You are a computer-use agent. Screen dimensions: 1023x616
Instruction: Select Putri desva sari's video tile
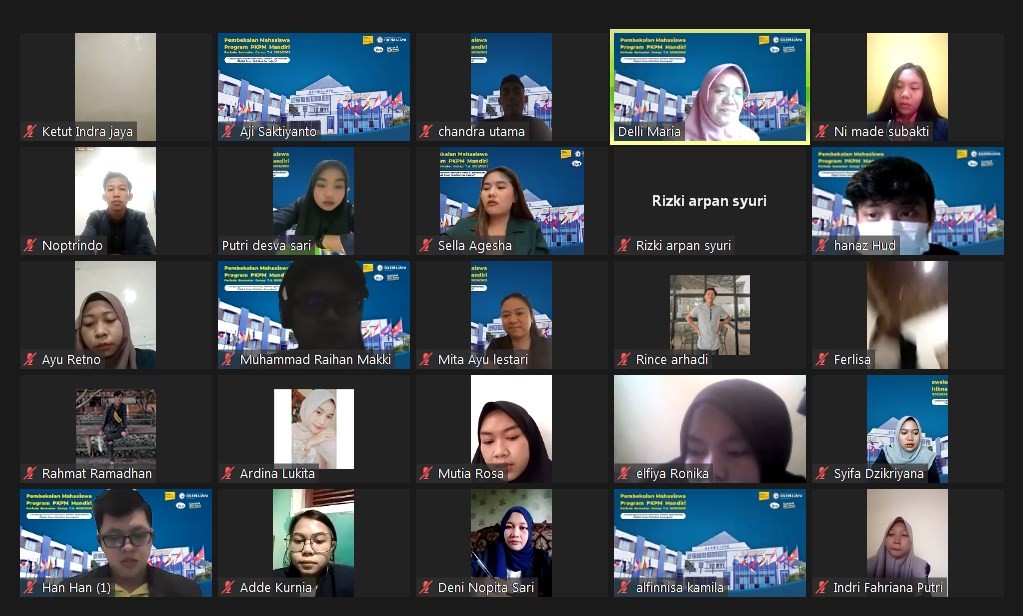coord(313,200)
